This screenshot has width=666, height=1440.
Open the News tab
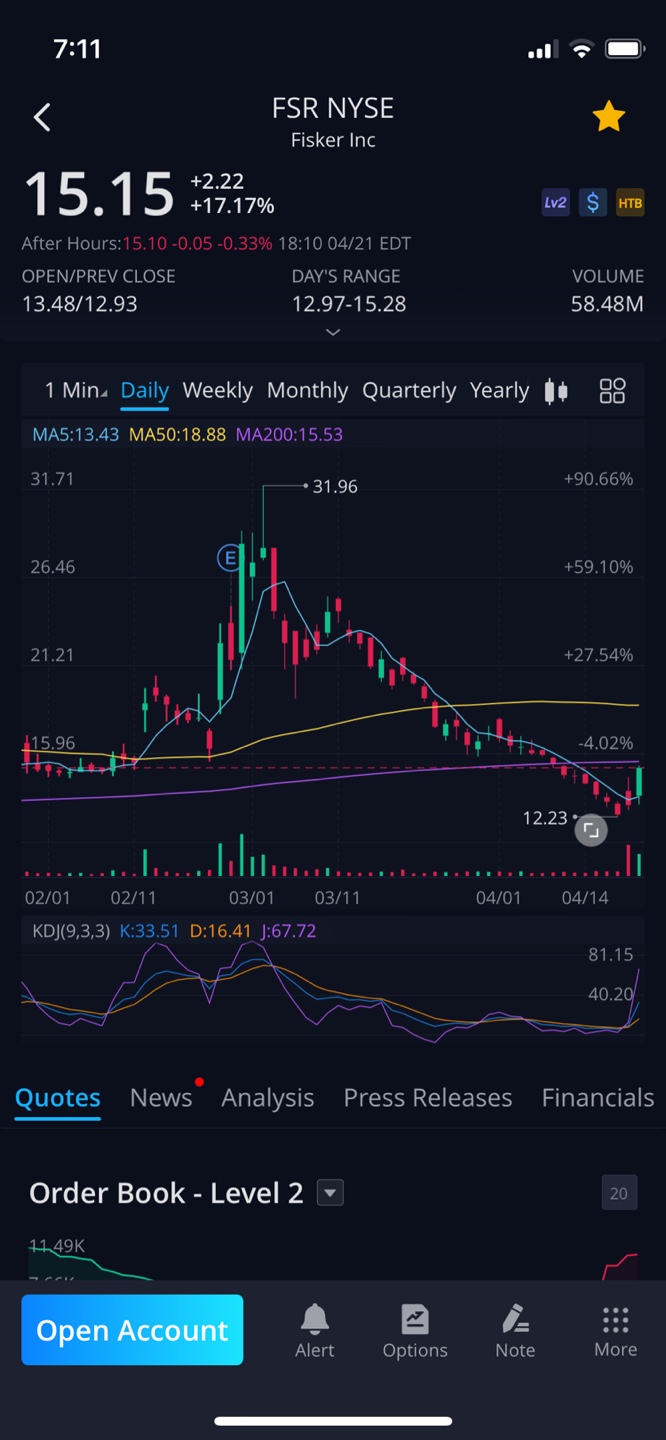click(161, 1097)
